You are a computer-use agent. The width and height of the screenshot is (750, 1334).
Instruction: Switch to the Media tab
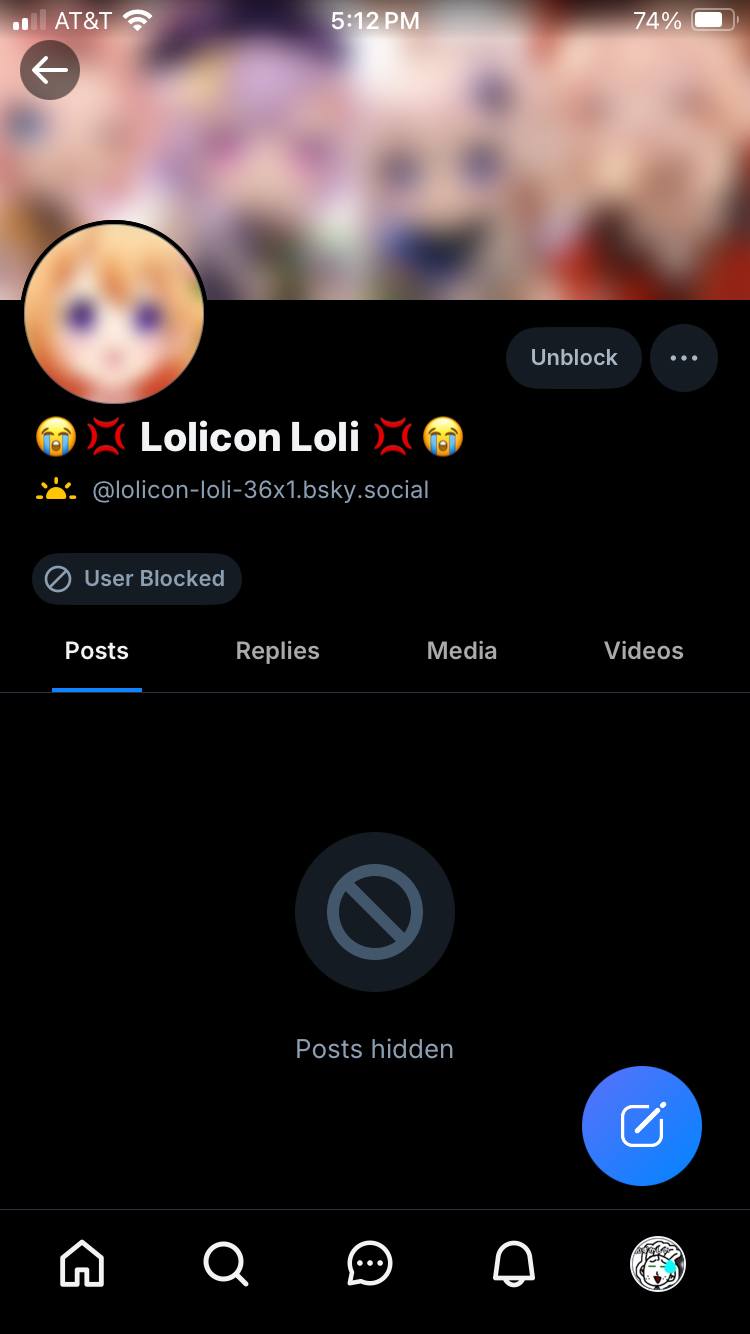pos(461,651)
